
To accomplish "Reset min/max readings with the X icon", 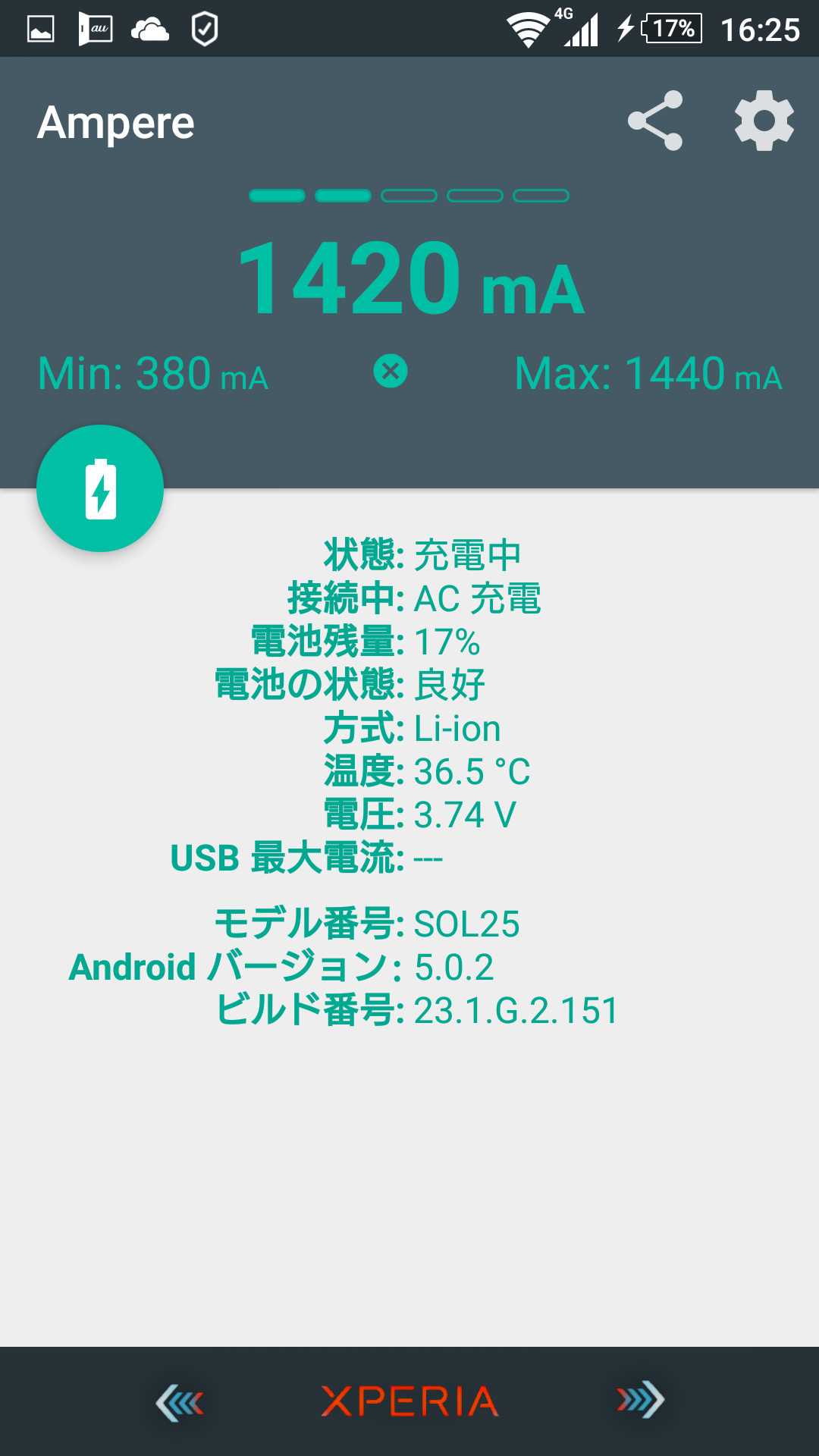I will pyautogui.click(x=389, y=371).
